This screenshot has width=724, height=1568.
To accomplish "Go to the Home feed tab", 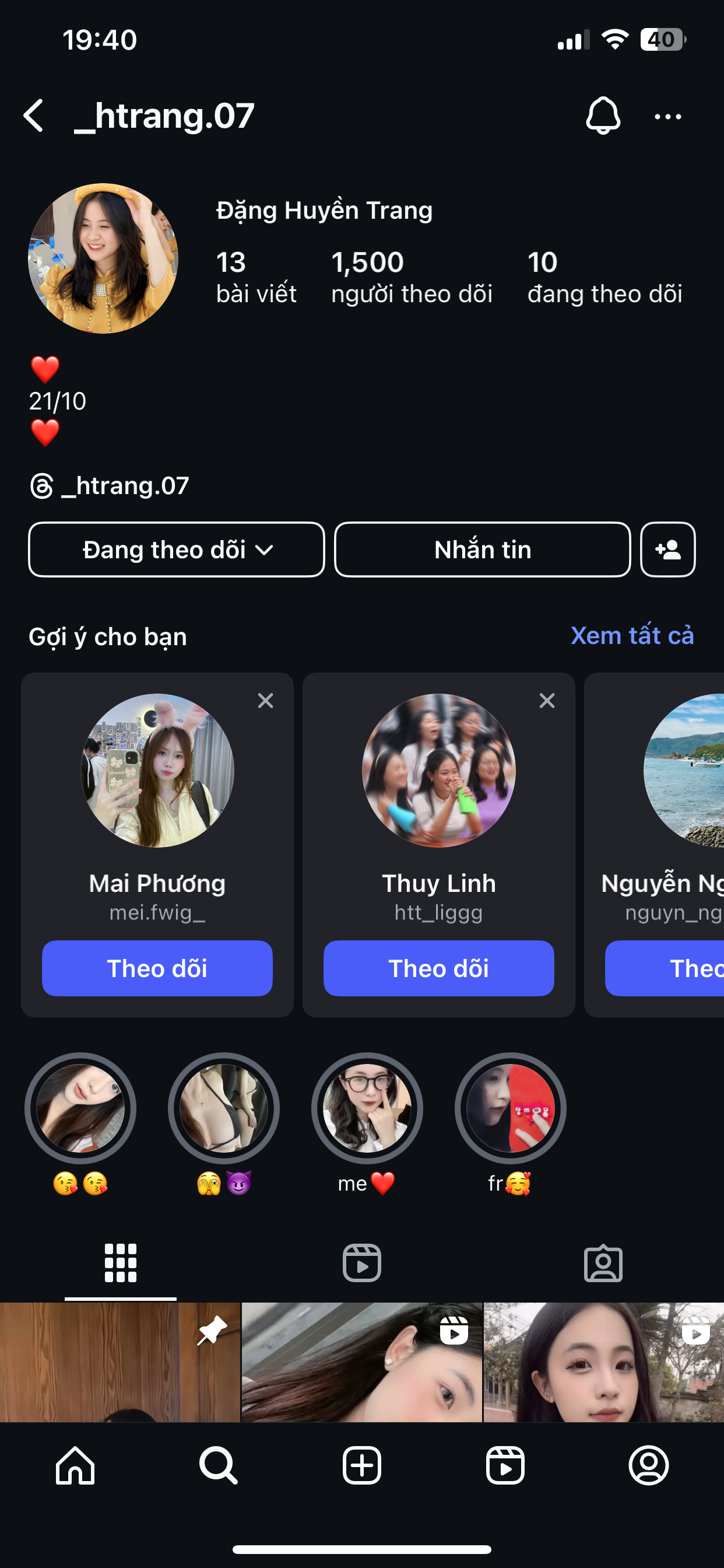I will point(75,1466).
